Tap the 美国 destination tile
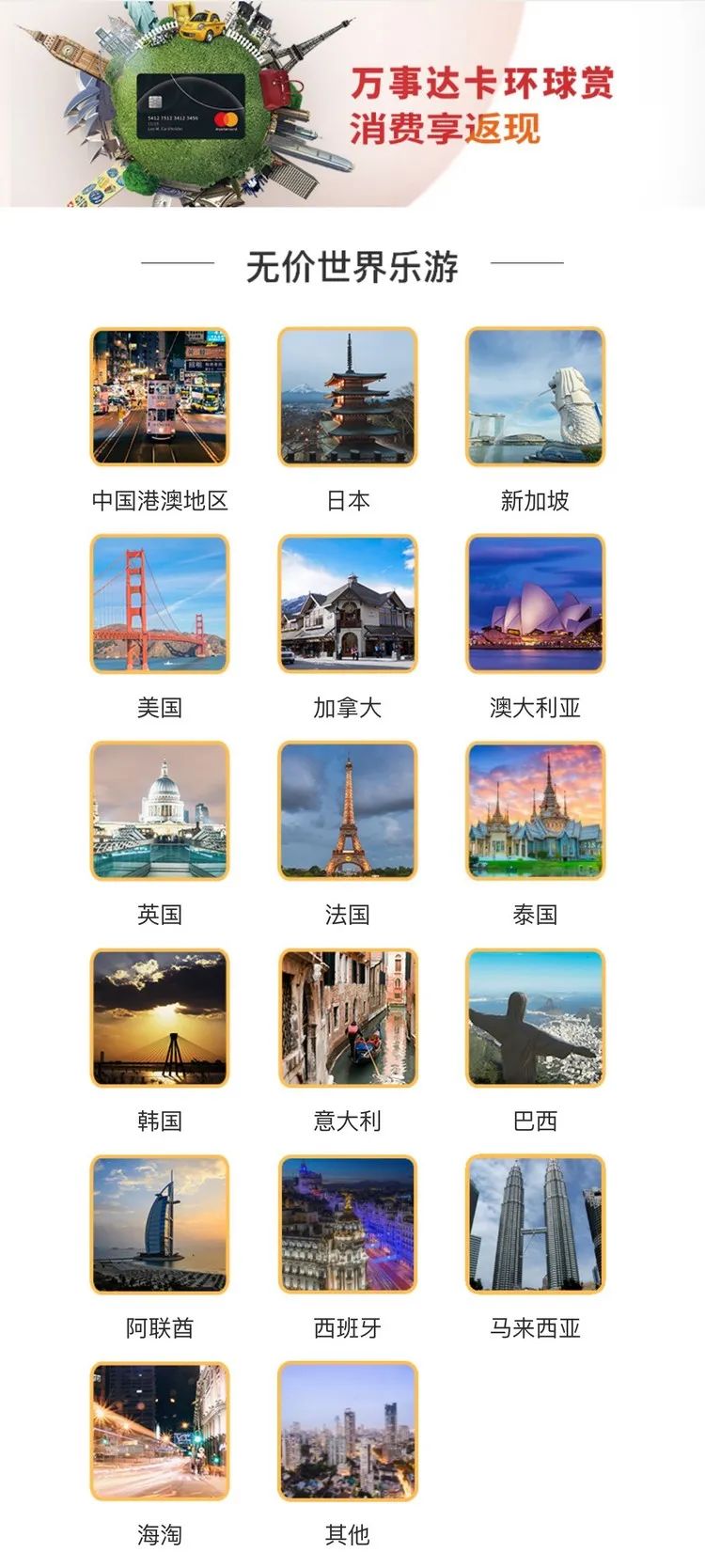 click(160, 604)
